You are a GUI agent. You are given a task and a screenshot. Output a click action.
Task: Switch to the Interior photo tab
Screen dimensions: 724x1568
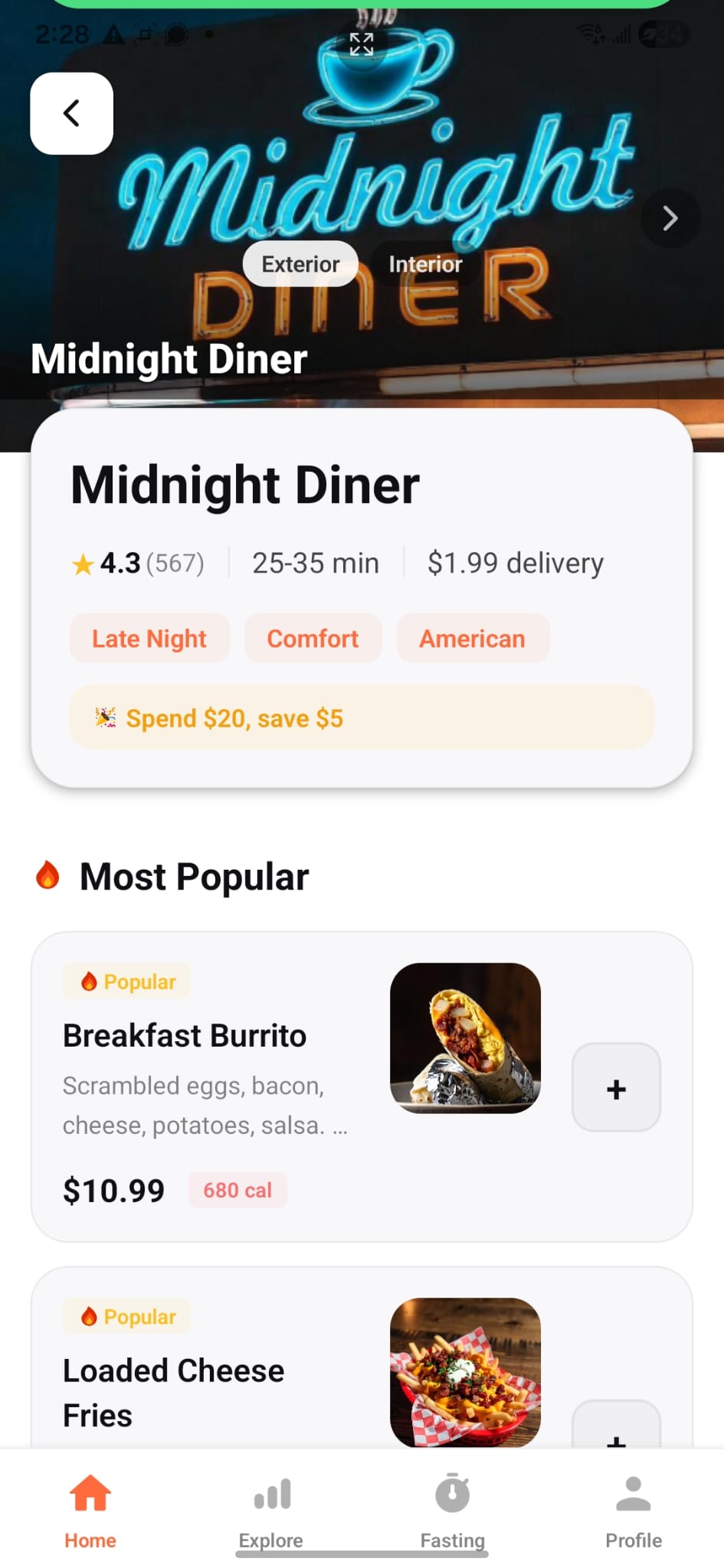point(425,263)
